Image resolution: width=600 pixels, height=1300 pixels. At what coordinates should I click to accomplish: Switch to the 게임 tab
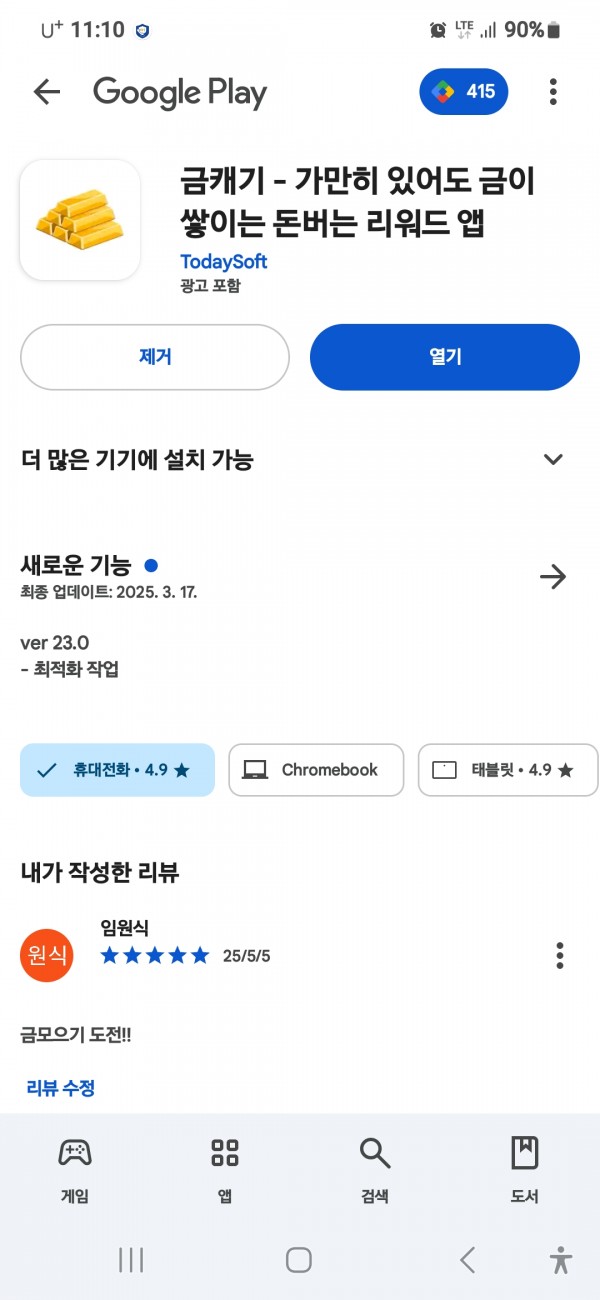point(75,1170)
